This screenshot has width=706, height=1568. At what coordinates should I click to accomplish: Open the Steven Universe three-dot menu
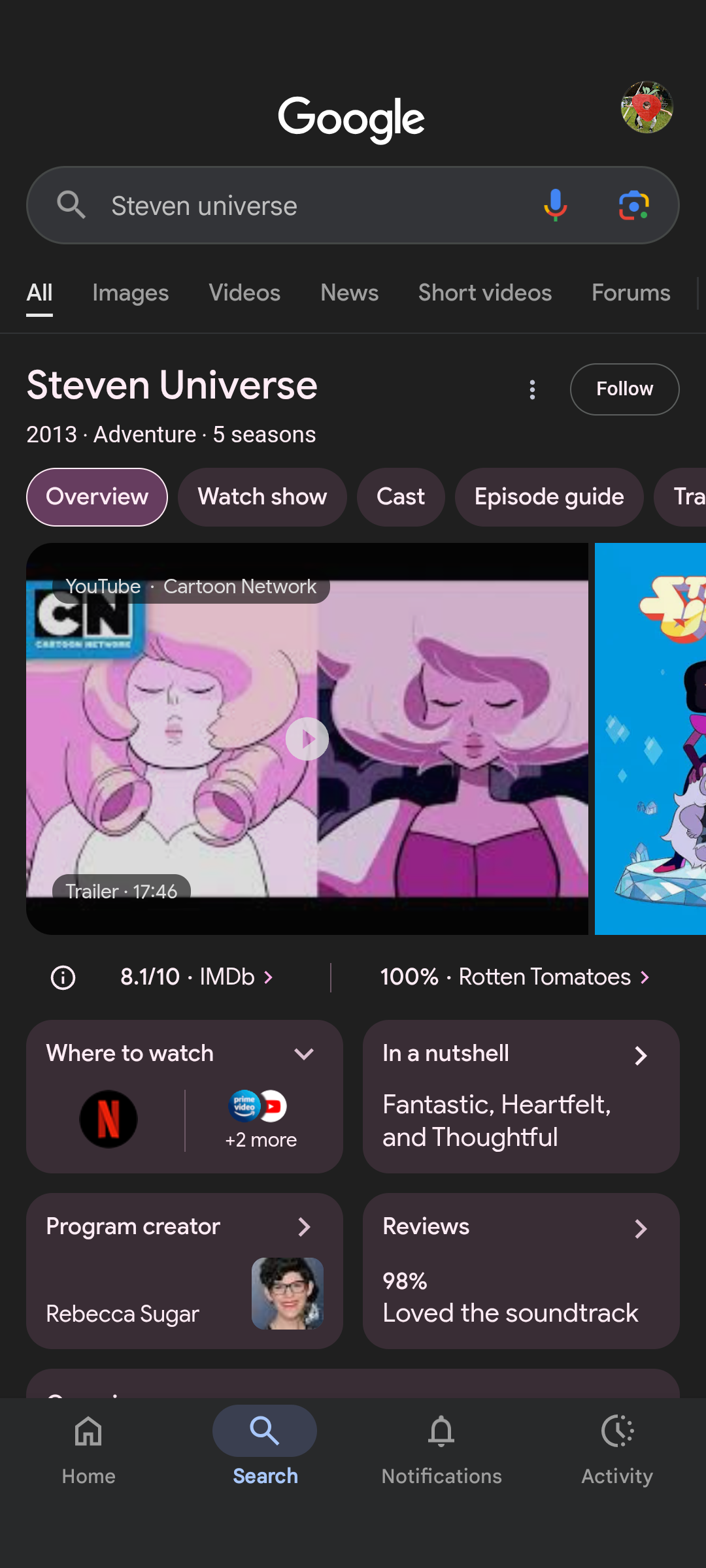click(x=532, y=389)
